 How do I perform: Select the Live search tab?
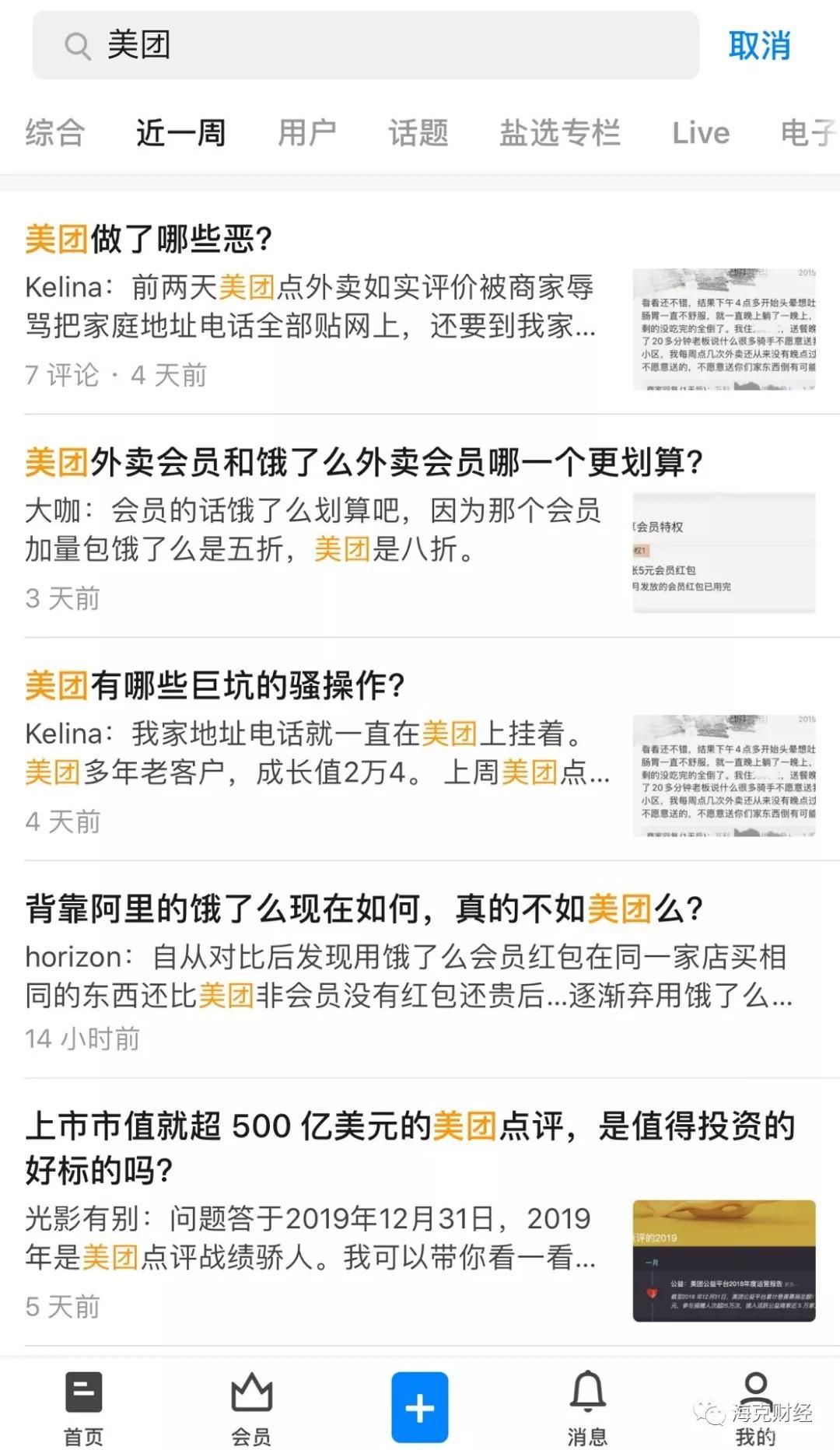click(699, 132)
